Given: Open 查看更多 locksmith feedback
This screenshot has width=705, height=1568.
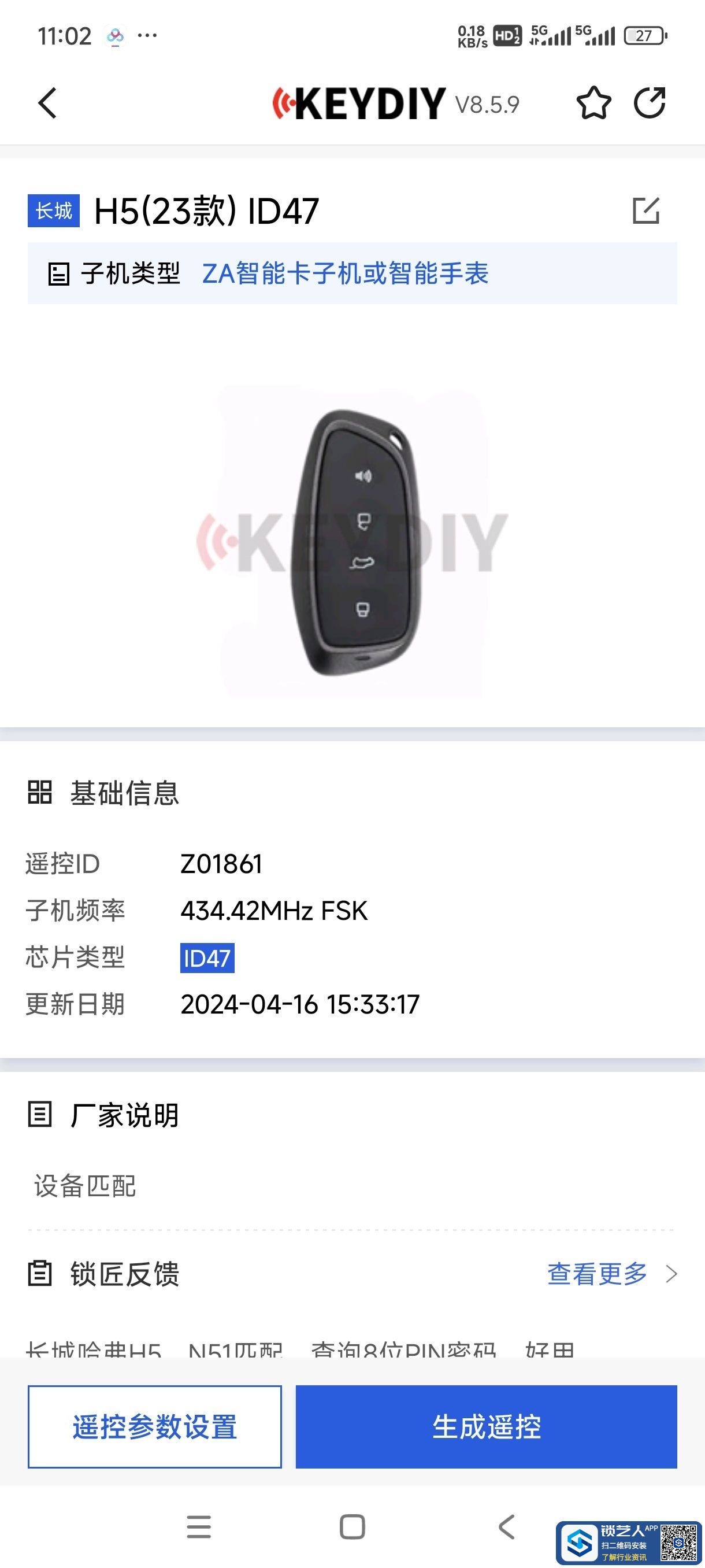Looking at the screenshot, I should pyautogui.click(x=610, y=1273).
